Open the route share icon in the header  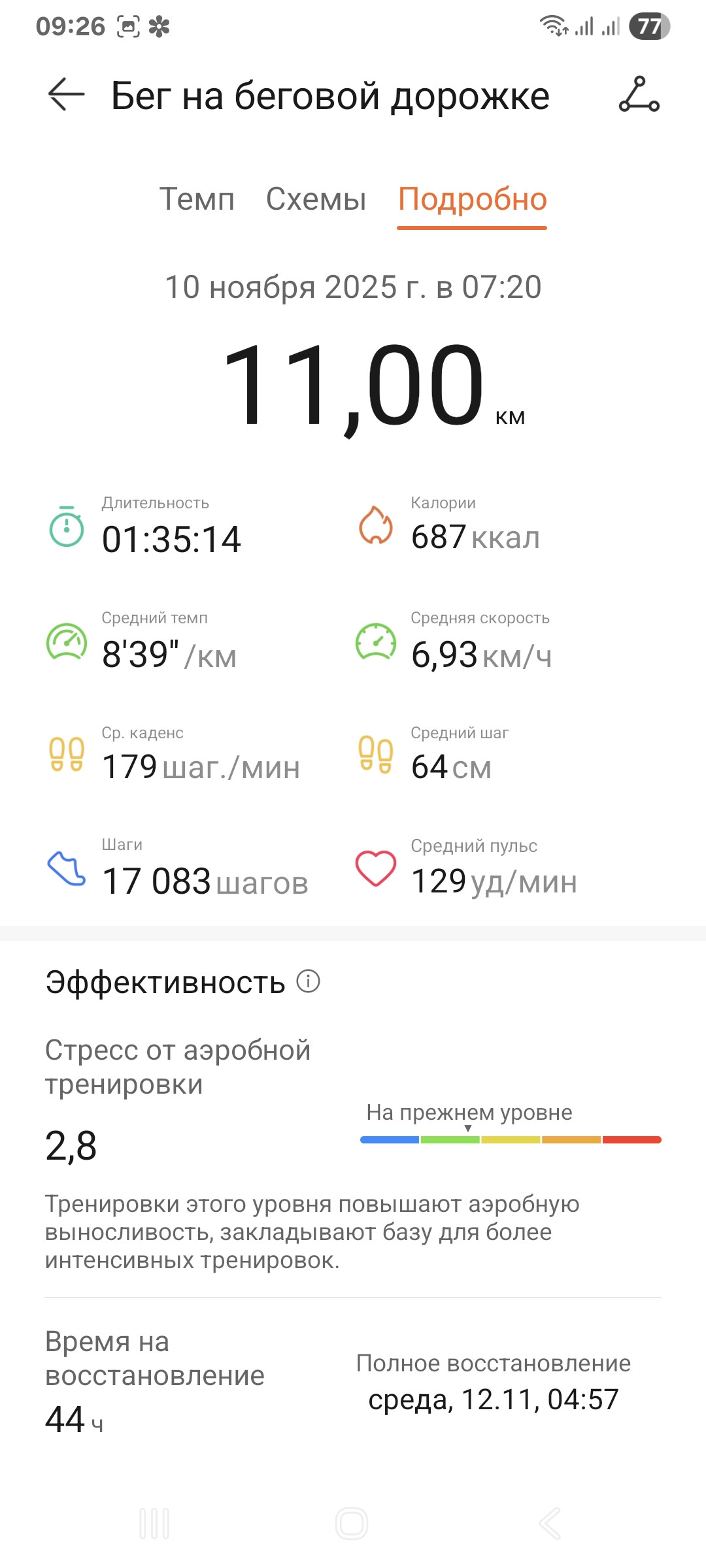639,95
